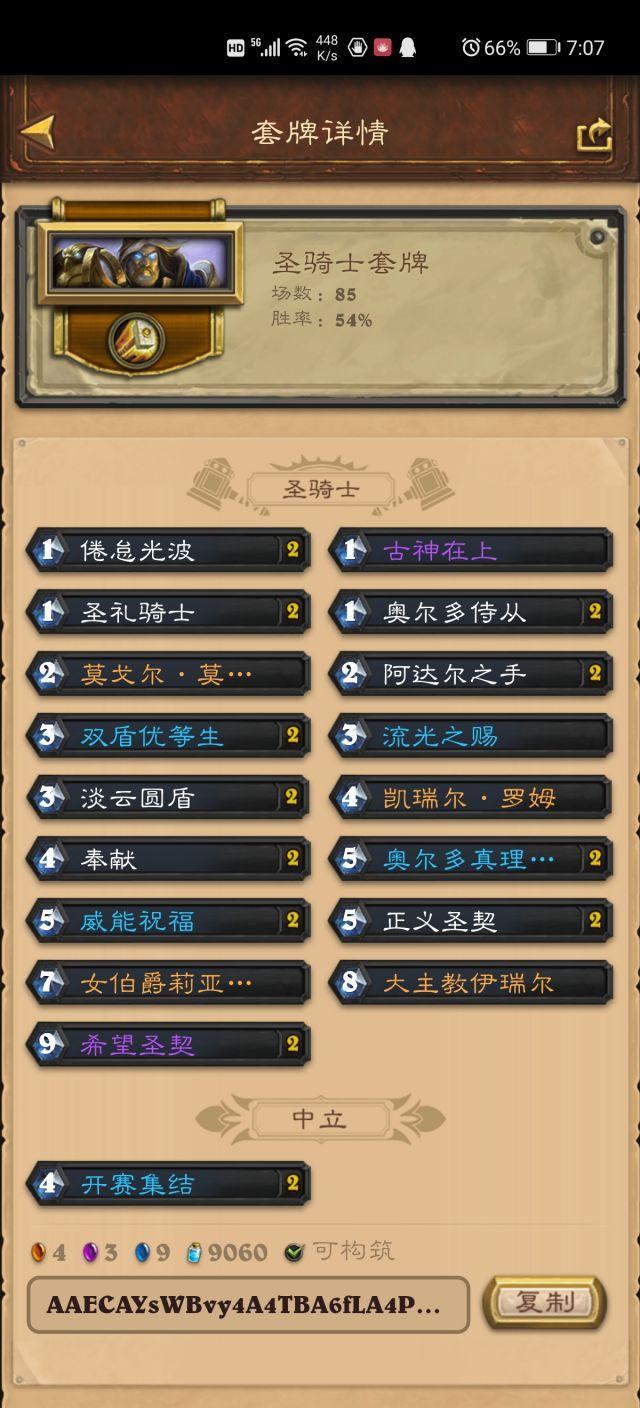Open the card 淡云圆盾
Image resolution: width=640 pixels, height=1408 pixels.
168,798
